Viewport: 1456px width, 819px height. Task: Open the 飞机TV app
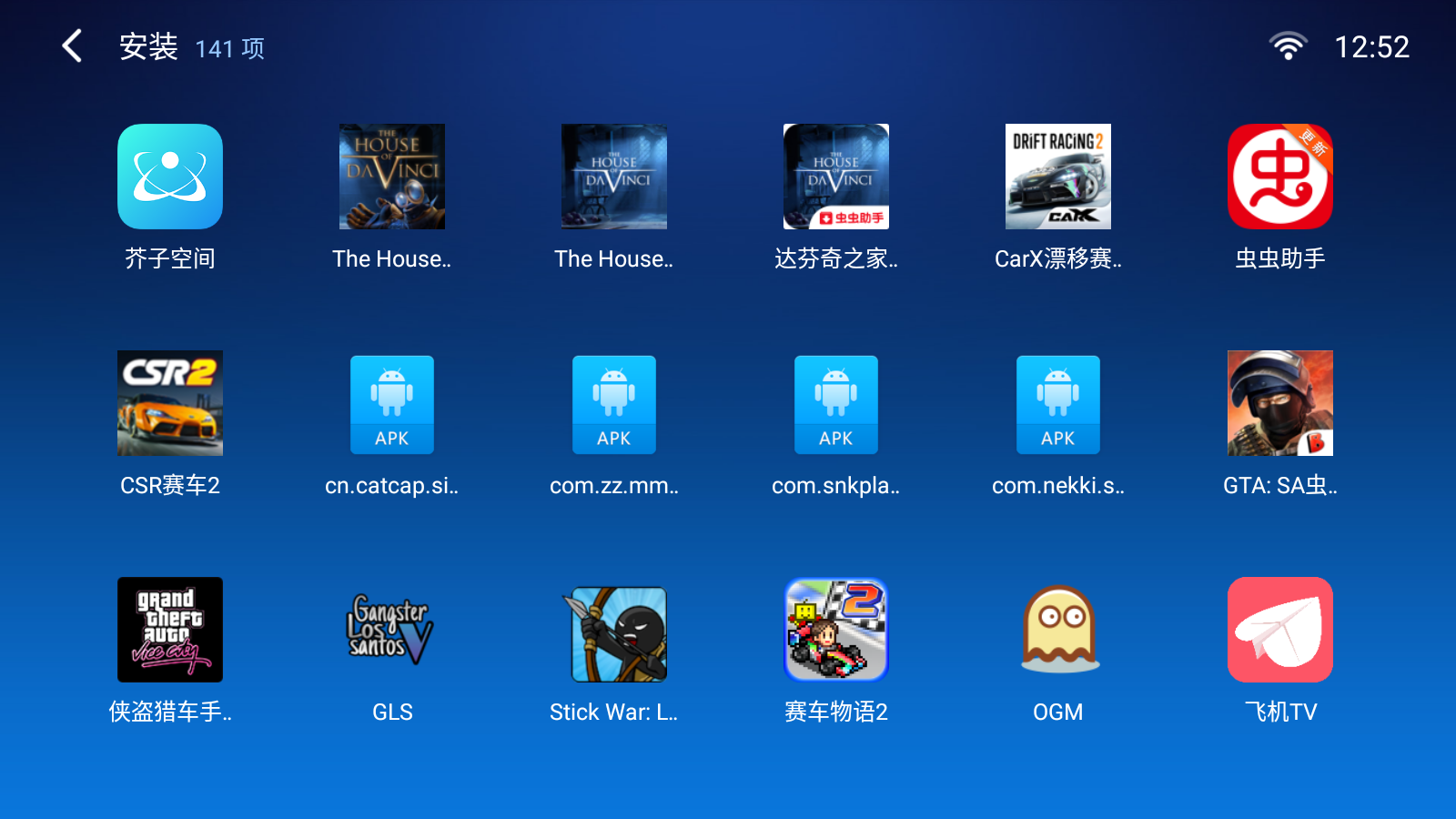point(1279,630)
